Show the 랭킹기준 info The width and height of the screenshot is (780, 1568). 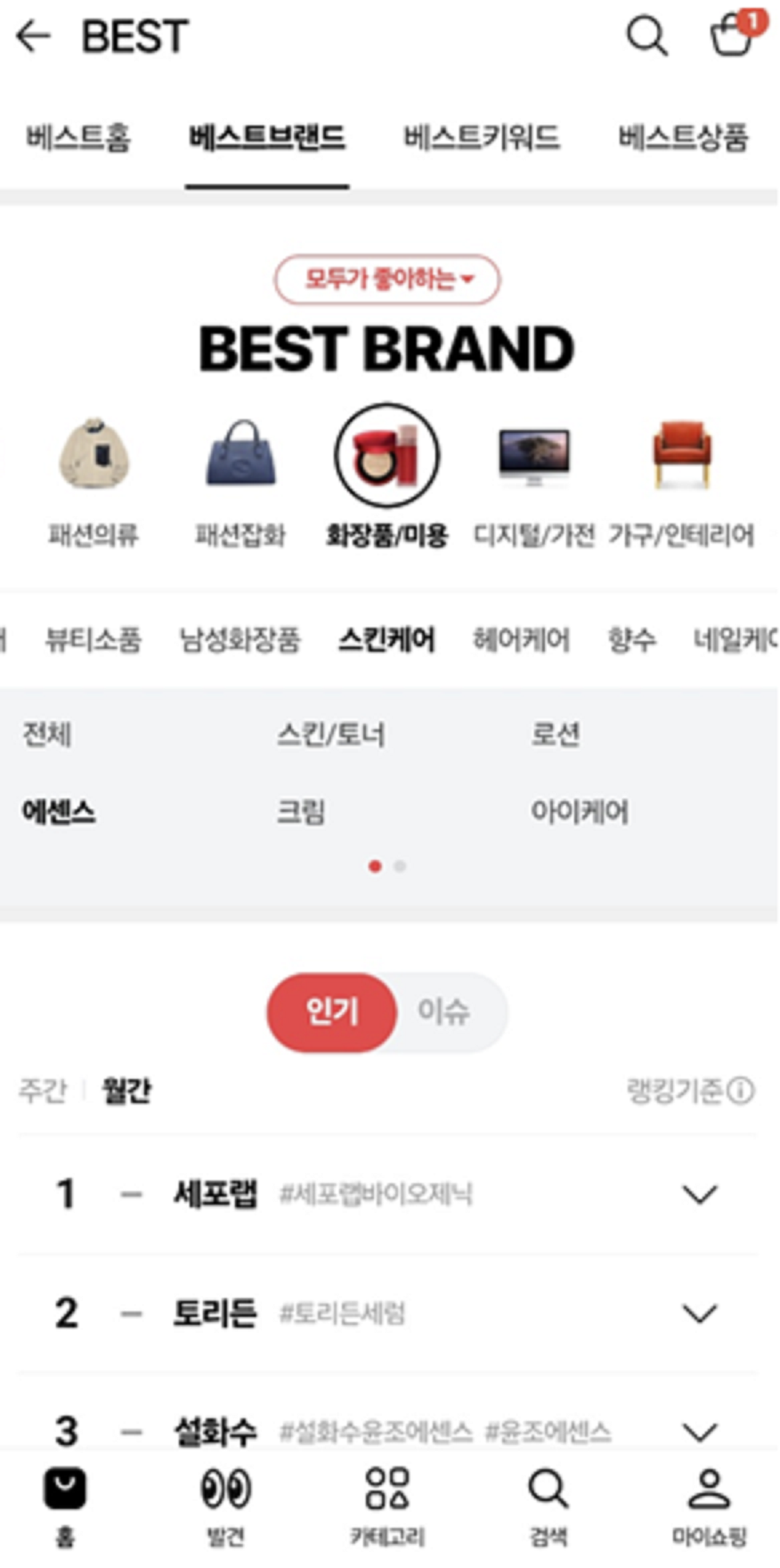[x=691, y=1090]
